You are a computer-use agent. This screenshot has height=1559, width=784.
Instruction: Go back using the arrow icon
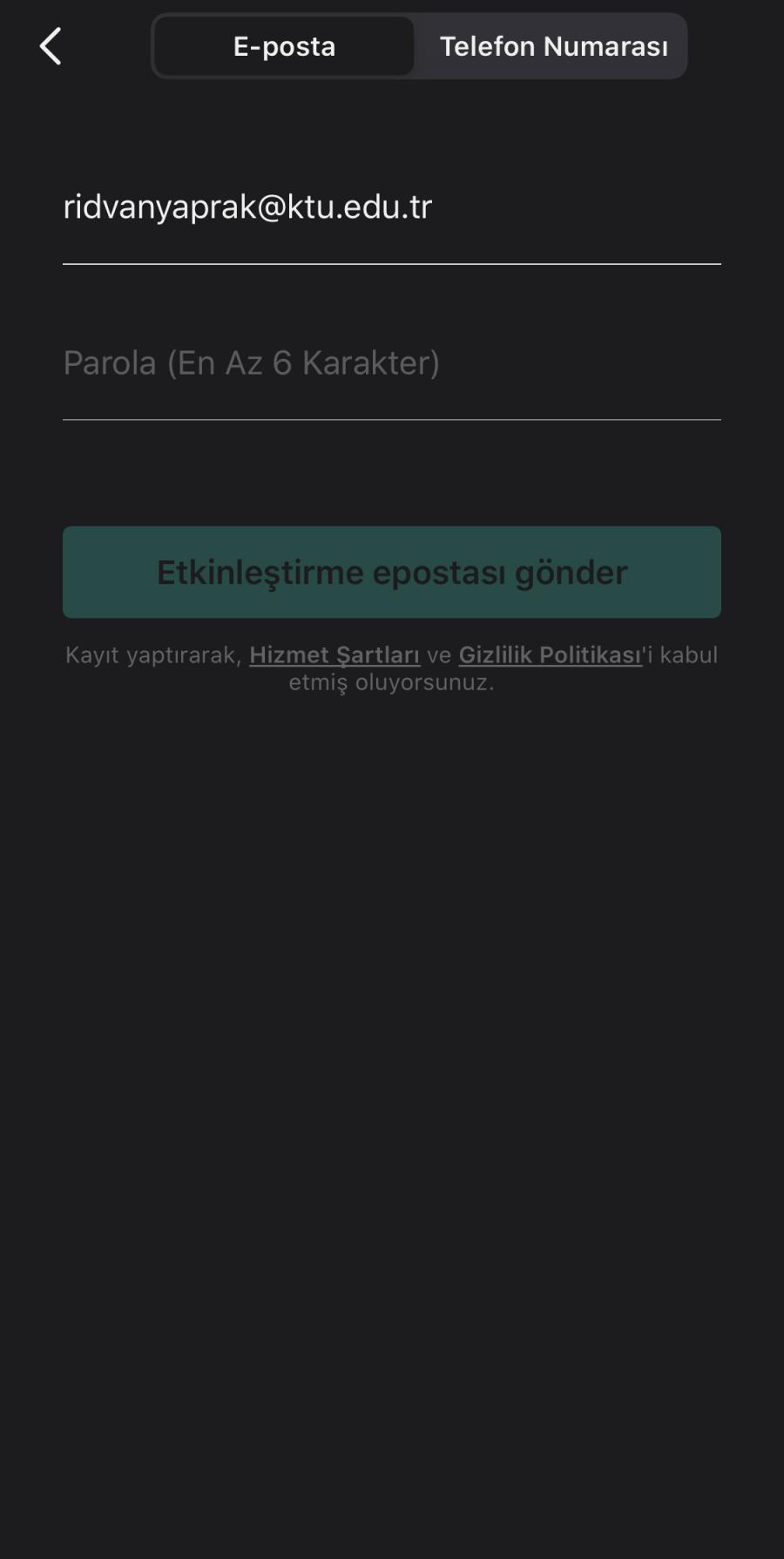coord(51,46)
